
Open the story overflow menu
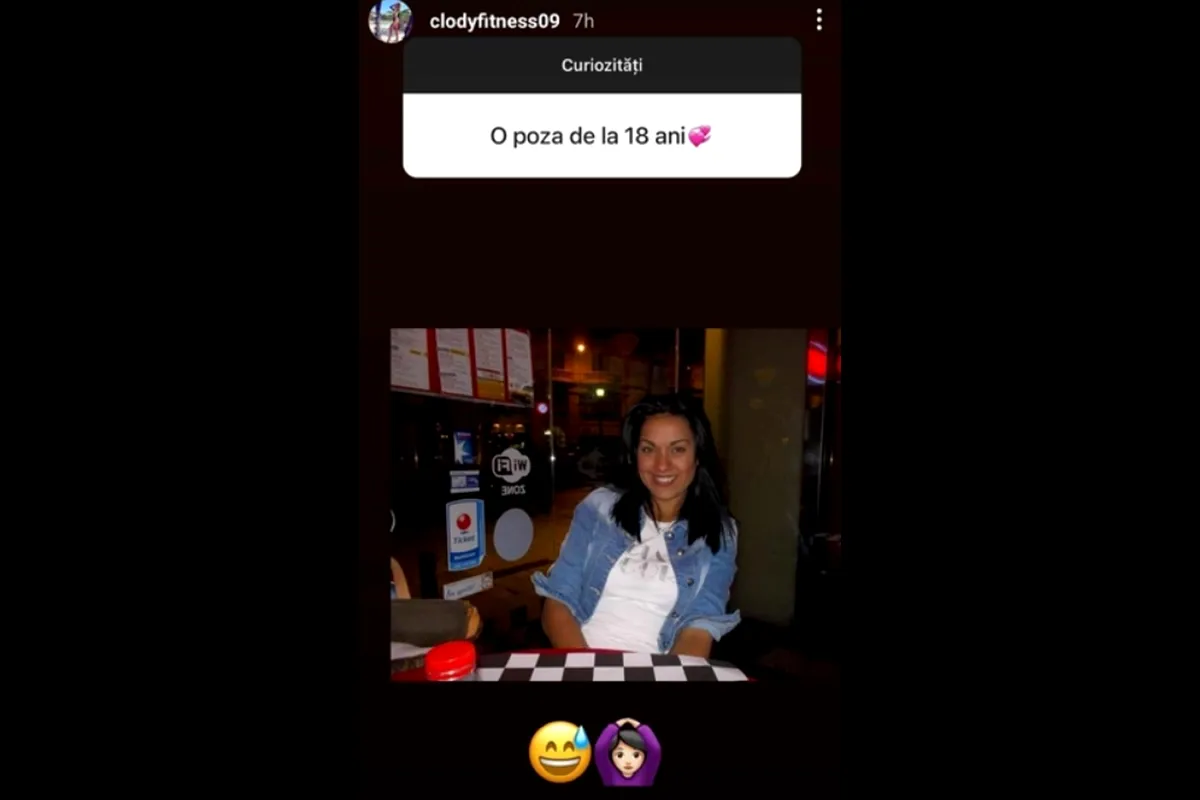pos(819,20)
